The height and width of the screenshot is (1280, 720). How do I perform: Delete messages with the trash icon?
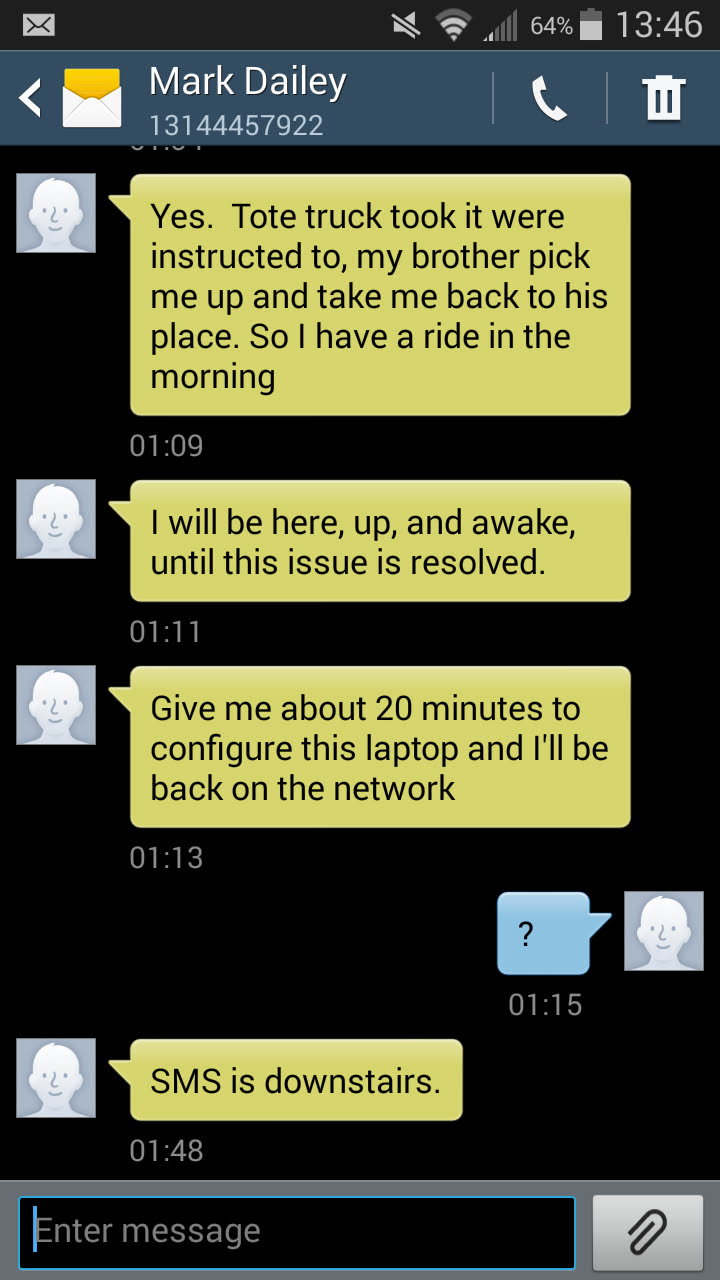tap(663, 98)
